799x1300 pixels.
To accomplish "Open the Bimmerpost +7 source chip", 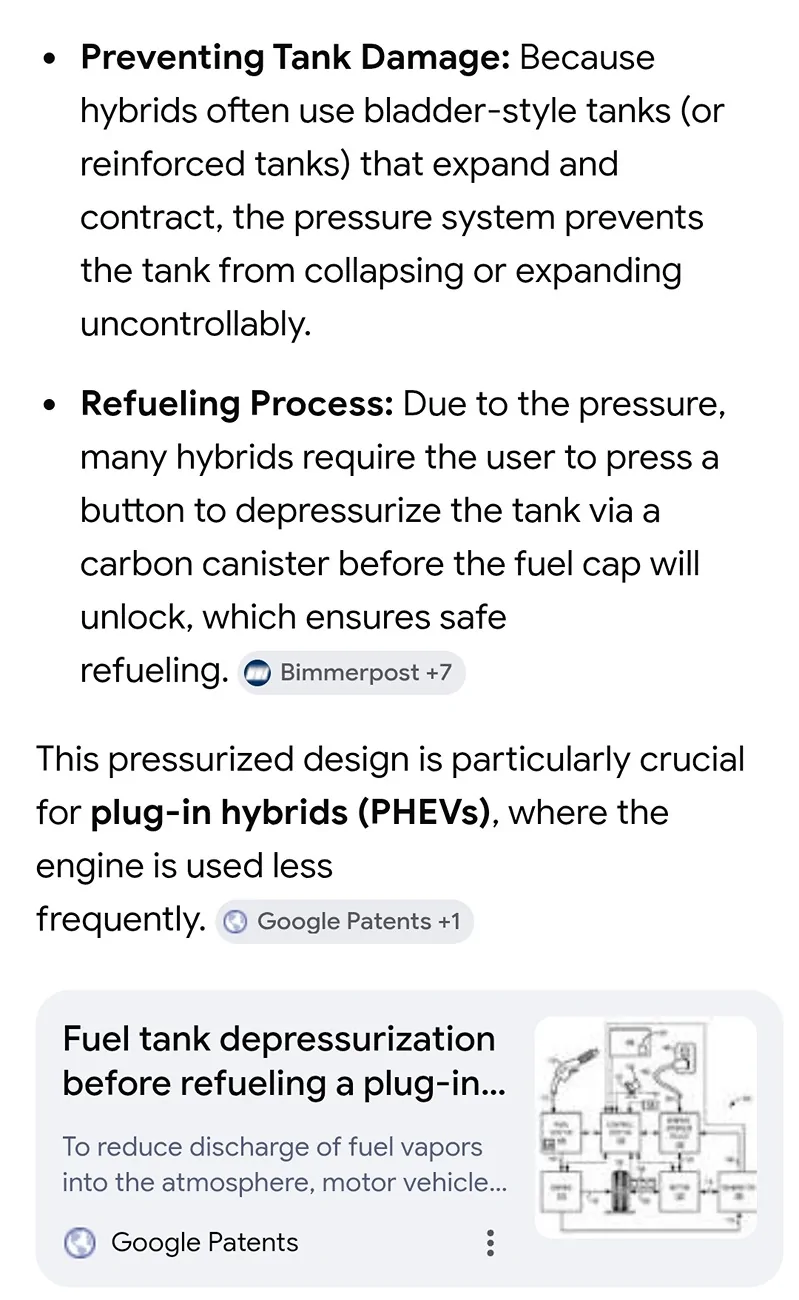I will point(351,672).
